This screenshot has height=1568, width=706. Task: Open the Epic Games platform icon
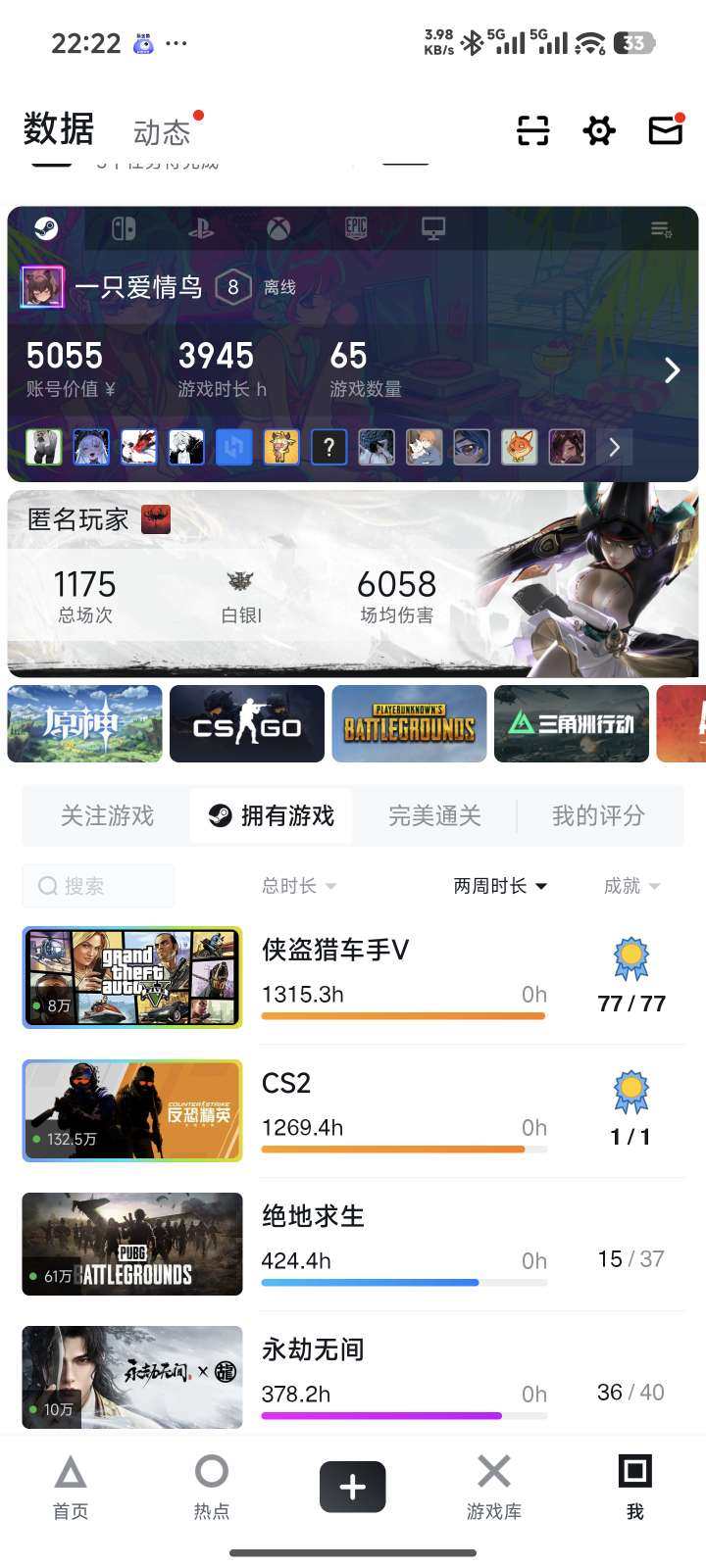pyautogui.click(x=355, y=229)
